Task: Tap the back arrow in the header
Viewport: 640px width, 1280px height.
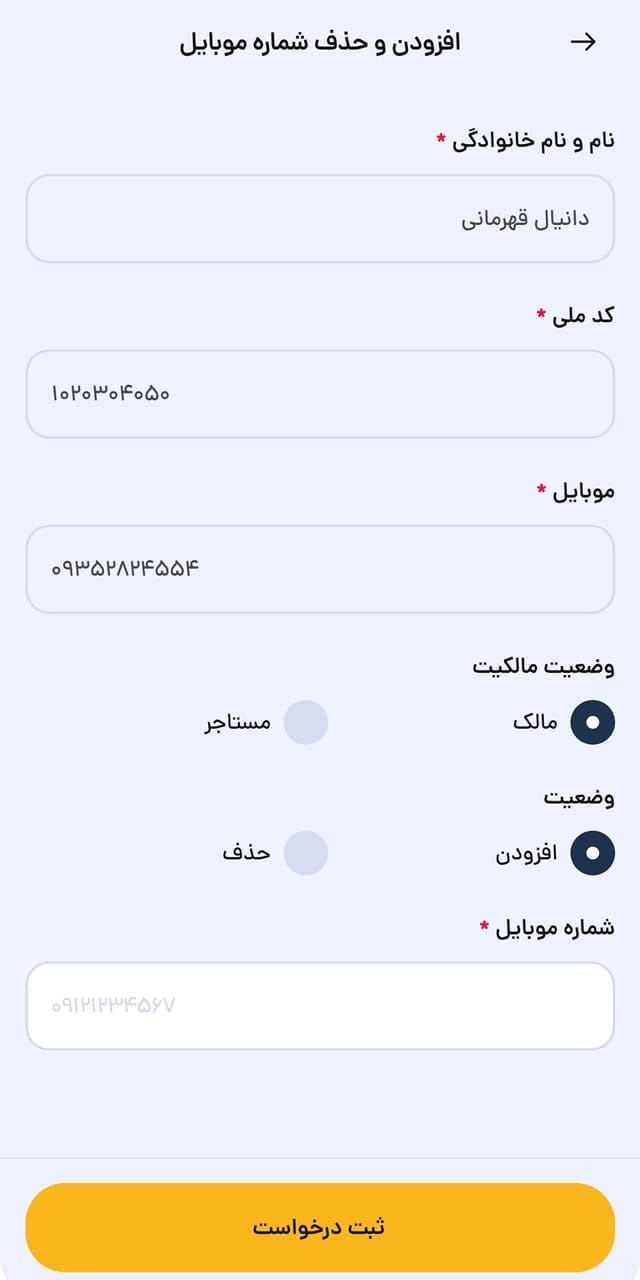Action: tap(583, 42)
